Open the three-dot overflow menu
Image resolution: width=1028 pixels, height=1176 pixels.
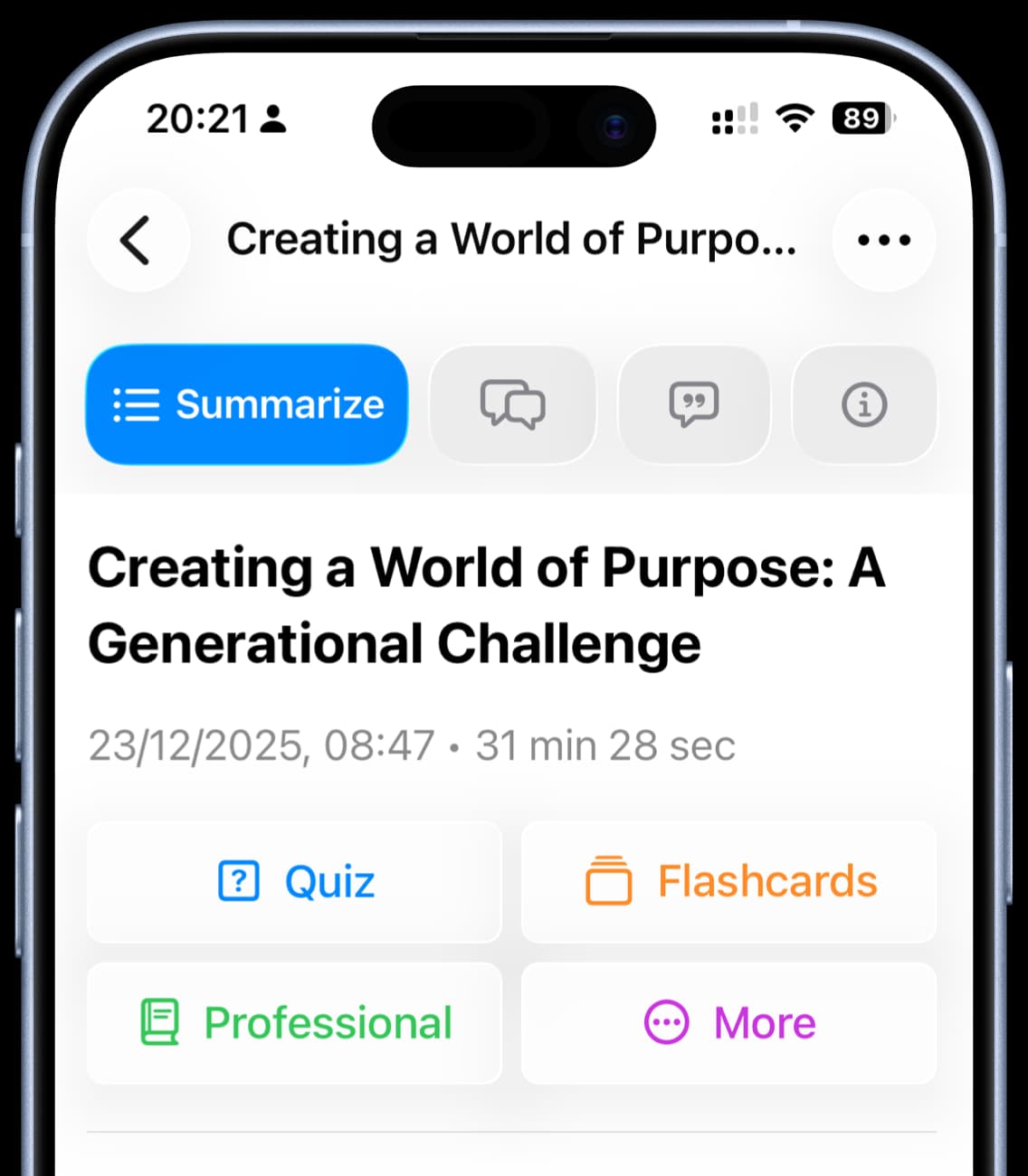click(883, 241)
